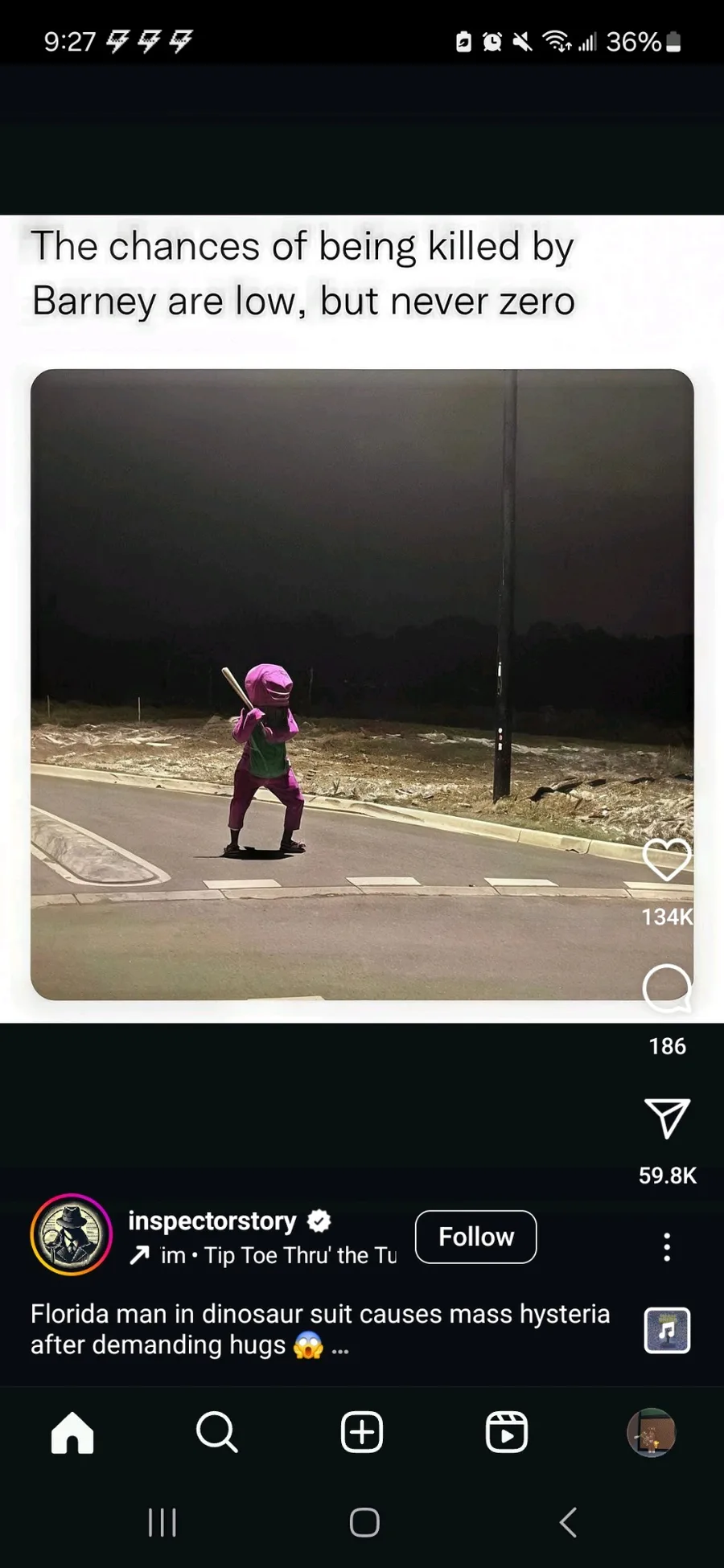Viewport: 724px width, 1568px height.
Task: Switch to the Search tab
Action: click(217, 1432)
